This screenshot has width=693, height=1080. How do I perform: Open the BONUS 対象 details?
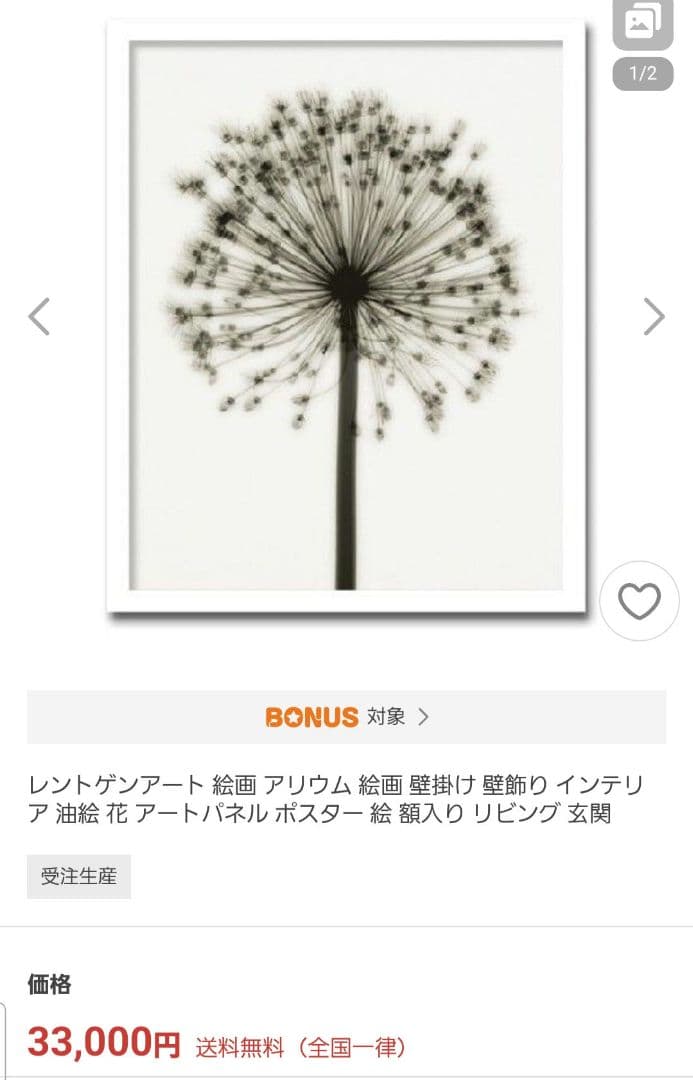click(x=346, y=717)
